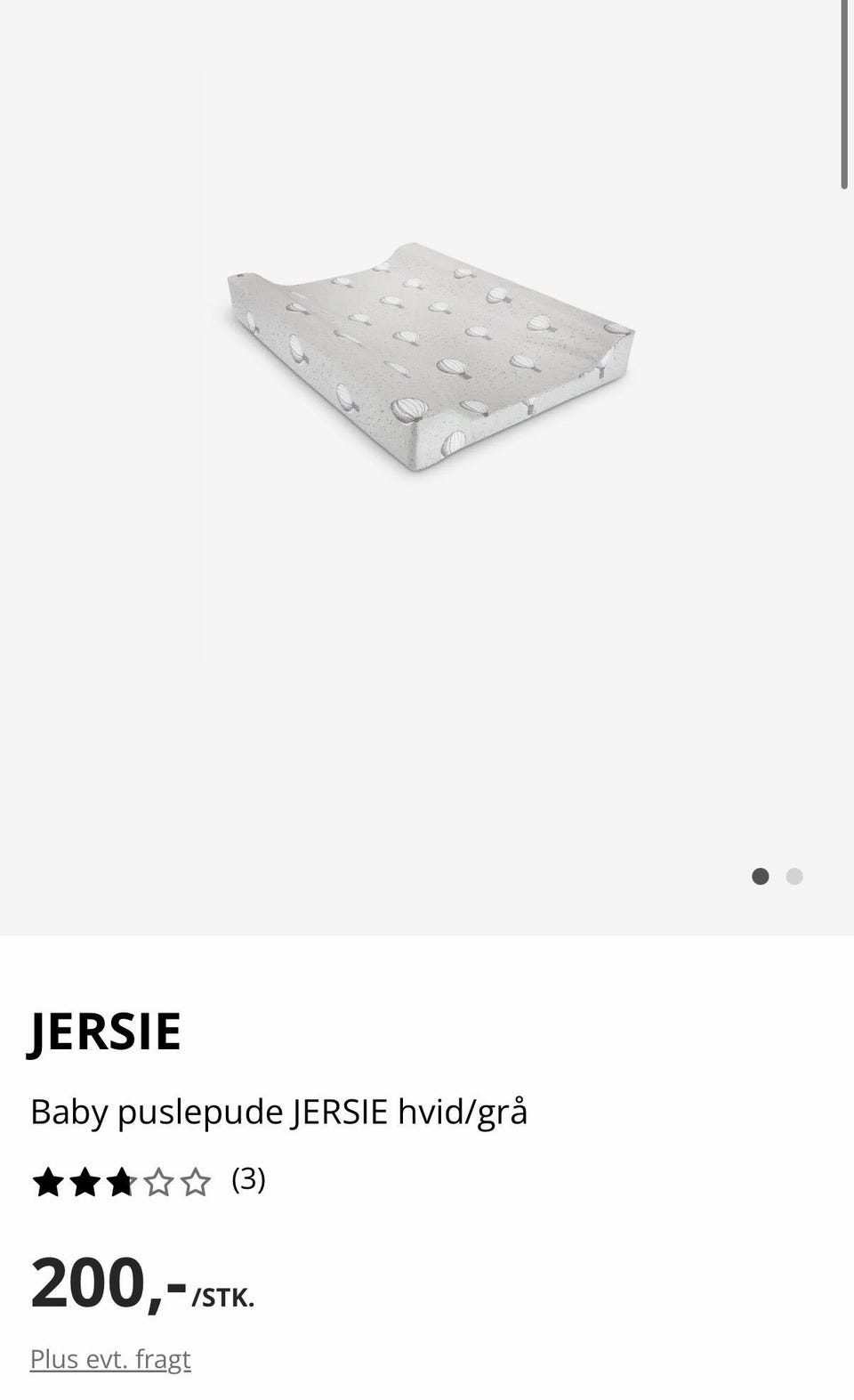Open the star rating reviews

click(148, 1181)
